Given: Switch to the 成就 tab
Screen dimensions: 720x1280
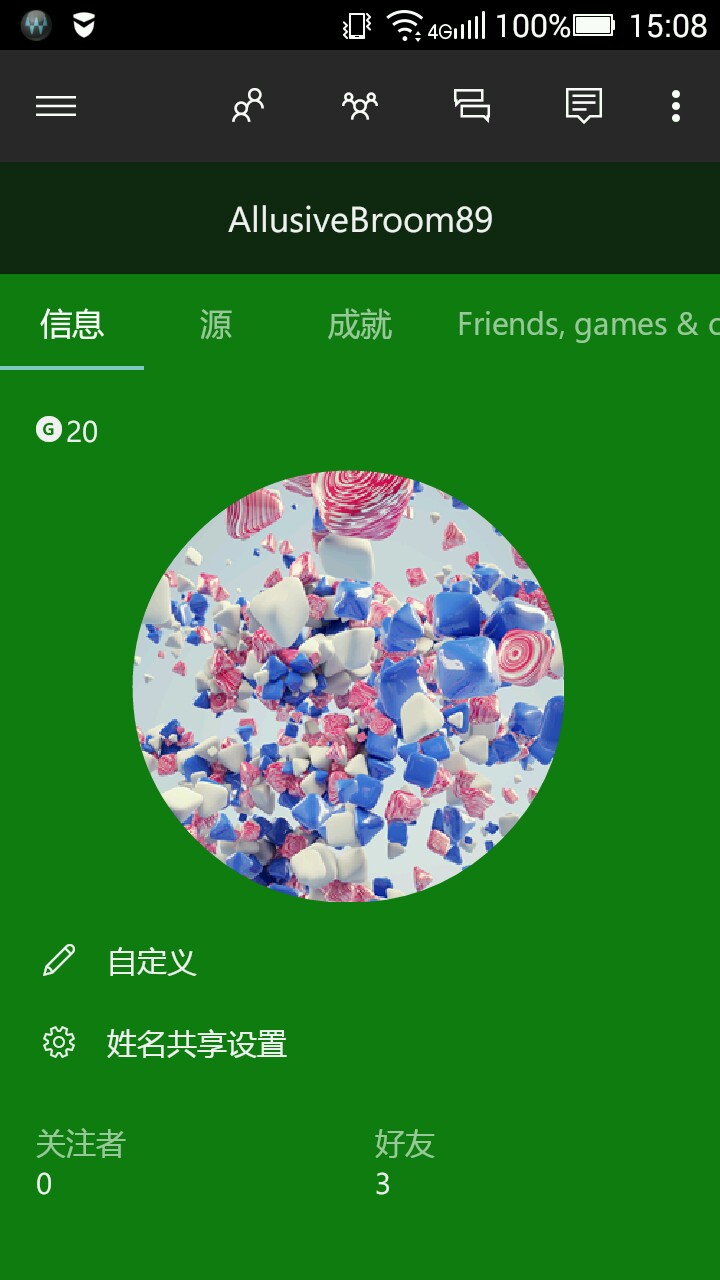Looking at the screenshot, I should (359, 325).
